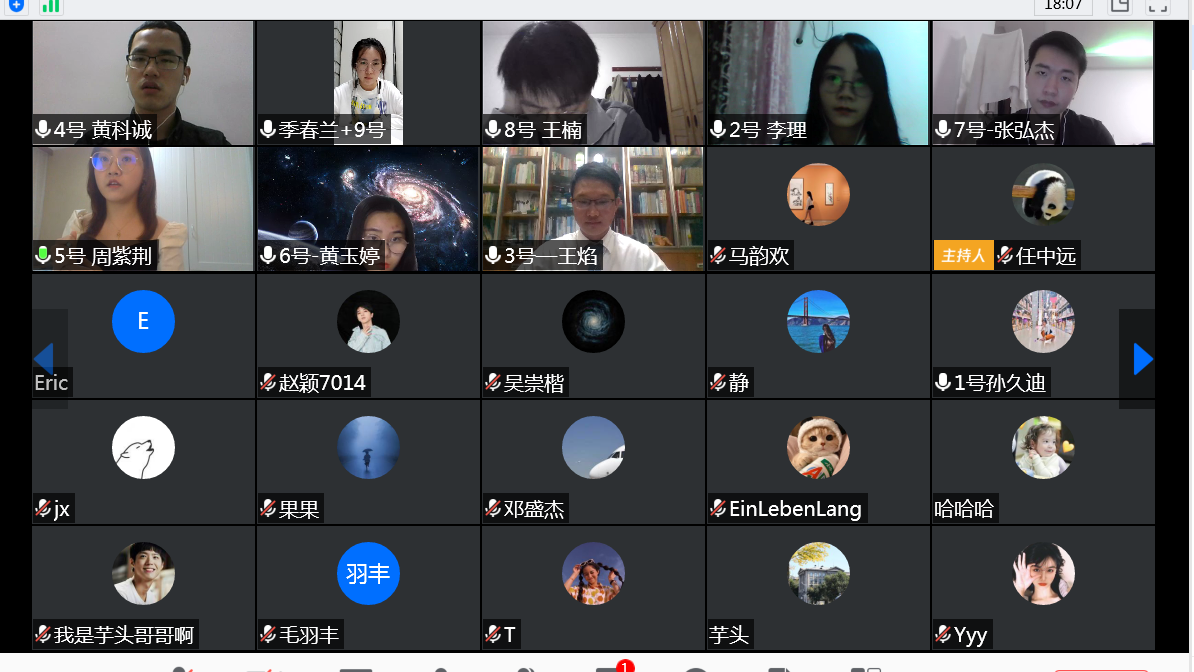This screenshot has width=1194, height=672.
Task: Select EinLebenLang's participant tile
Action: (x=818, y=461)
